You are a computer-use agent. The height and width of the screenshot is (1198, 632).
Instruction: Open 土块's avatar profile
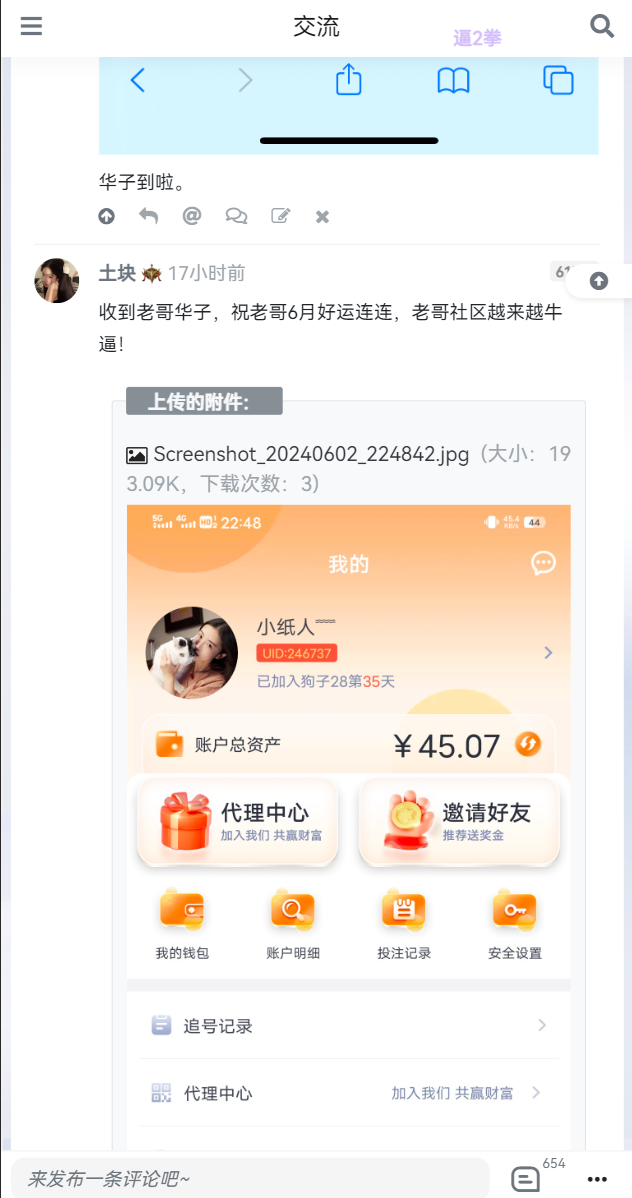pyautogui.click(x=57, y=281)
